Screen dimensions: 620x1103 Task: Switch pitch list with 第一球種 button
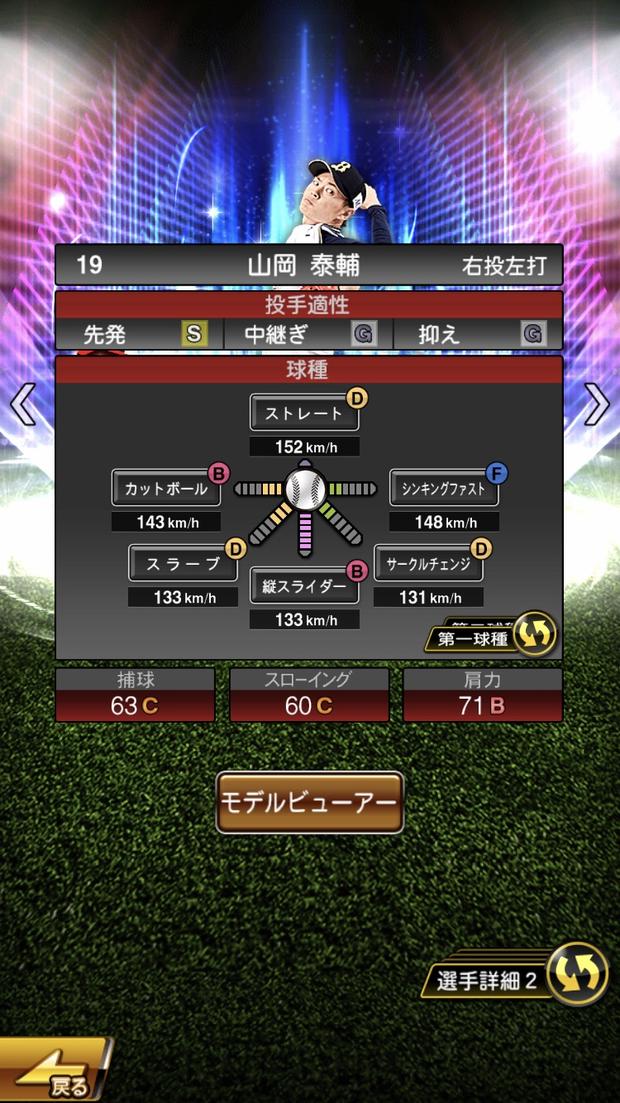492,636
